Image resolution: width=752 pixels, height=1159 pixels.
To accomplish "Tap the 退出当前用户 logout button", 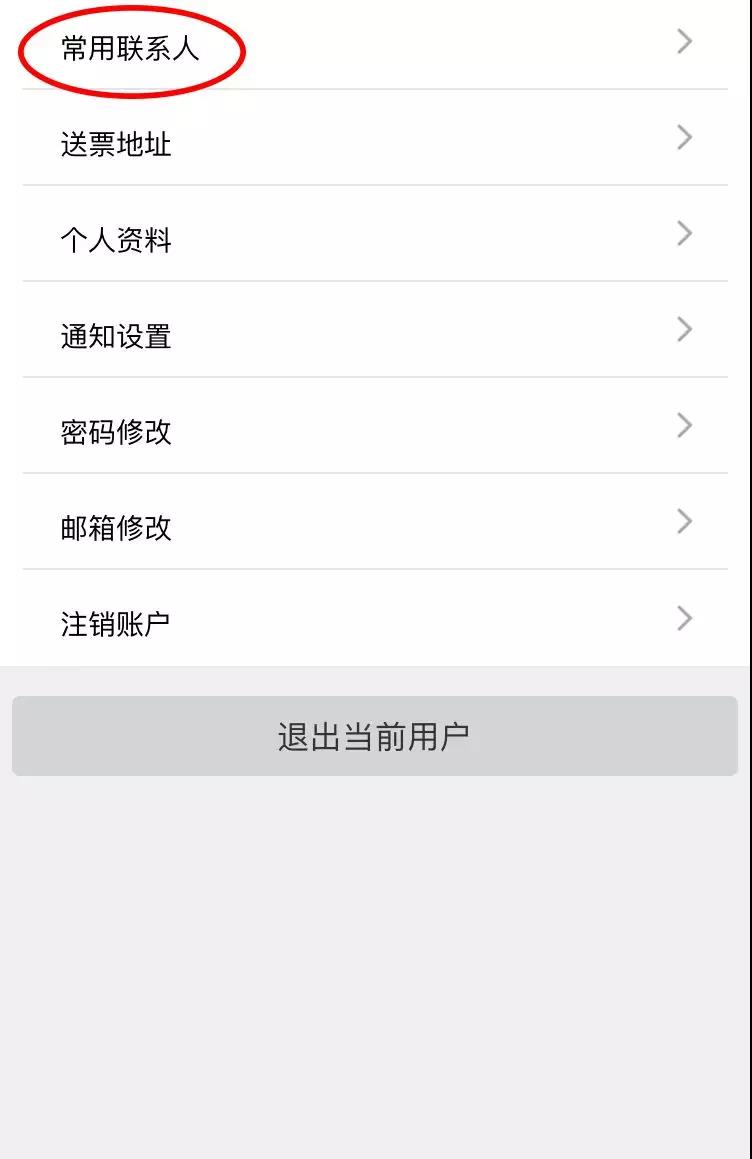I will [376, 735].
